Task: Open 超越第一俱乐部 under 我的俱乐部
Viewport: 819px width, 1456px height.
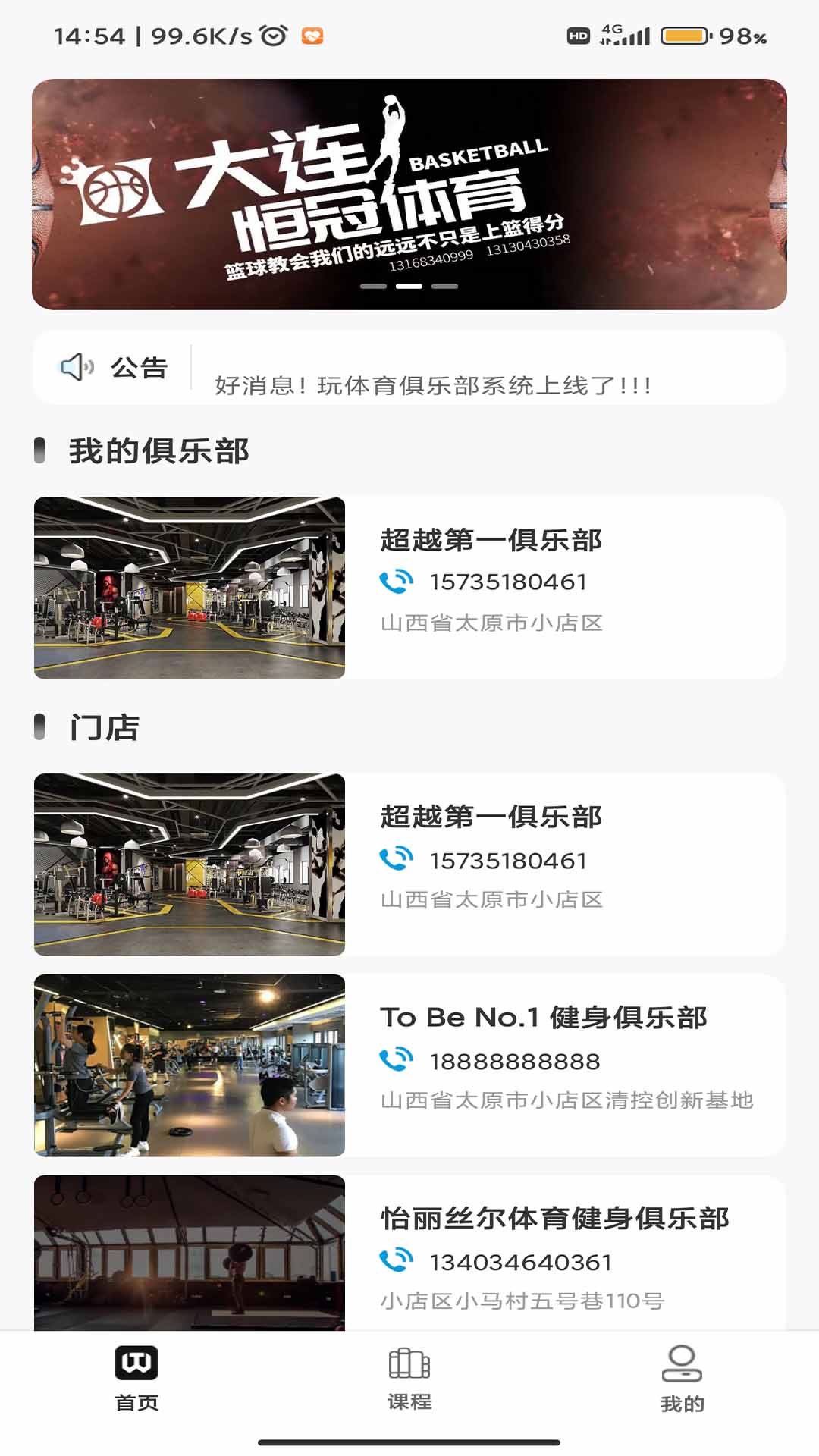Action: tap(409, 588)
